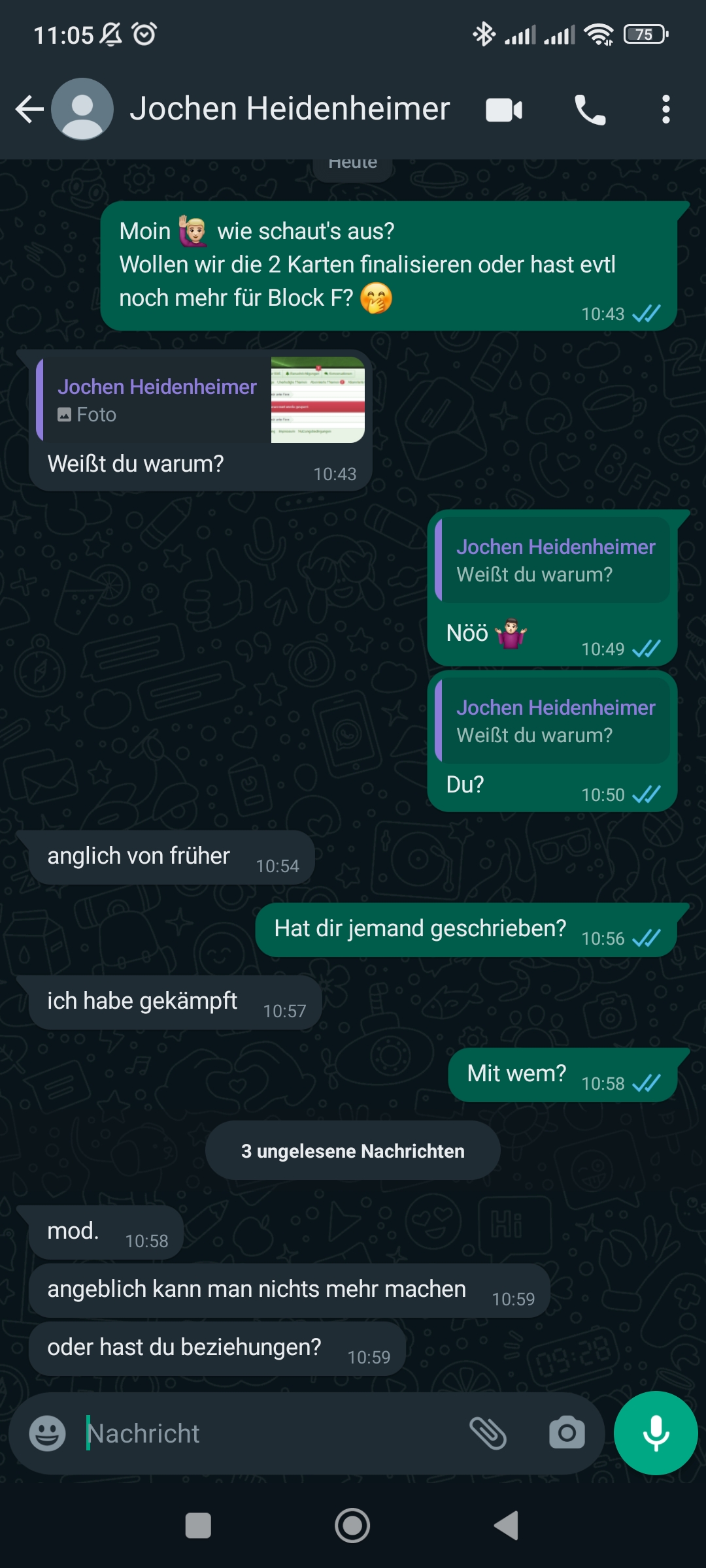Open the quoted photo in Jochen's reply

318,400
